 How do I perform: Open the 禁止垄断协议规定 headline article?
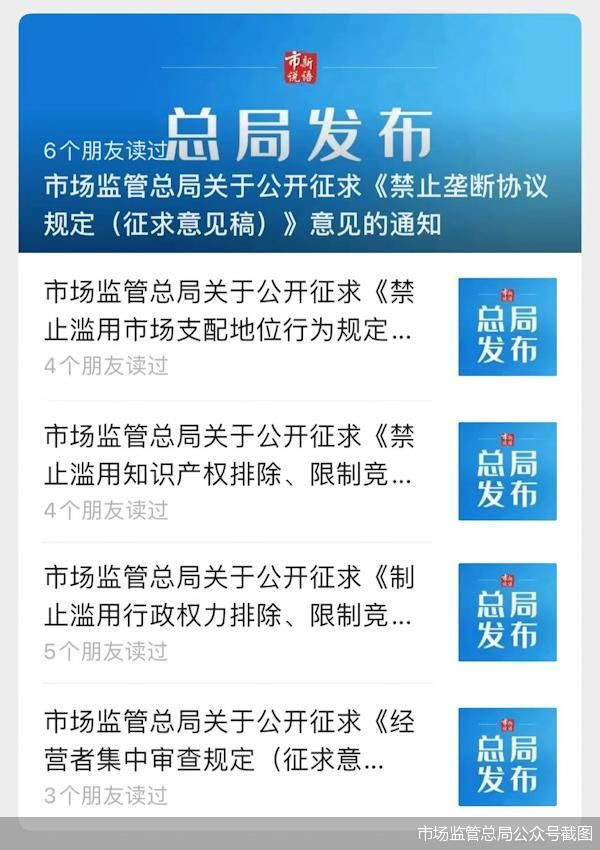point(296,204)
